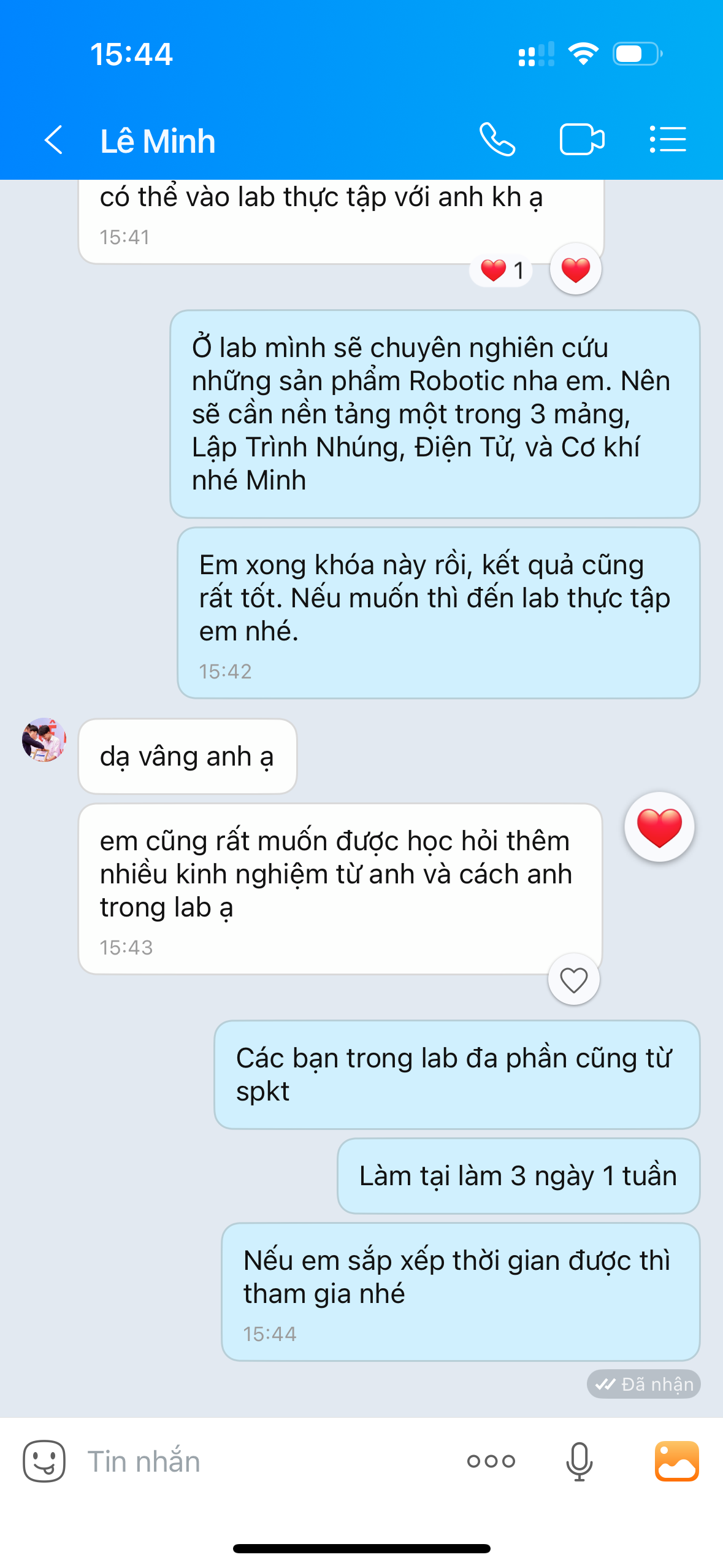React with heart to the 15:43 message
The width and height of the screenshot is (723, 1568).
tap(573, 980)
